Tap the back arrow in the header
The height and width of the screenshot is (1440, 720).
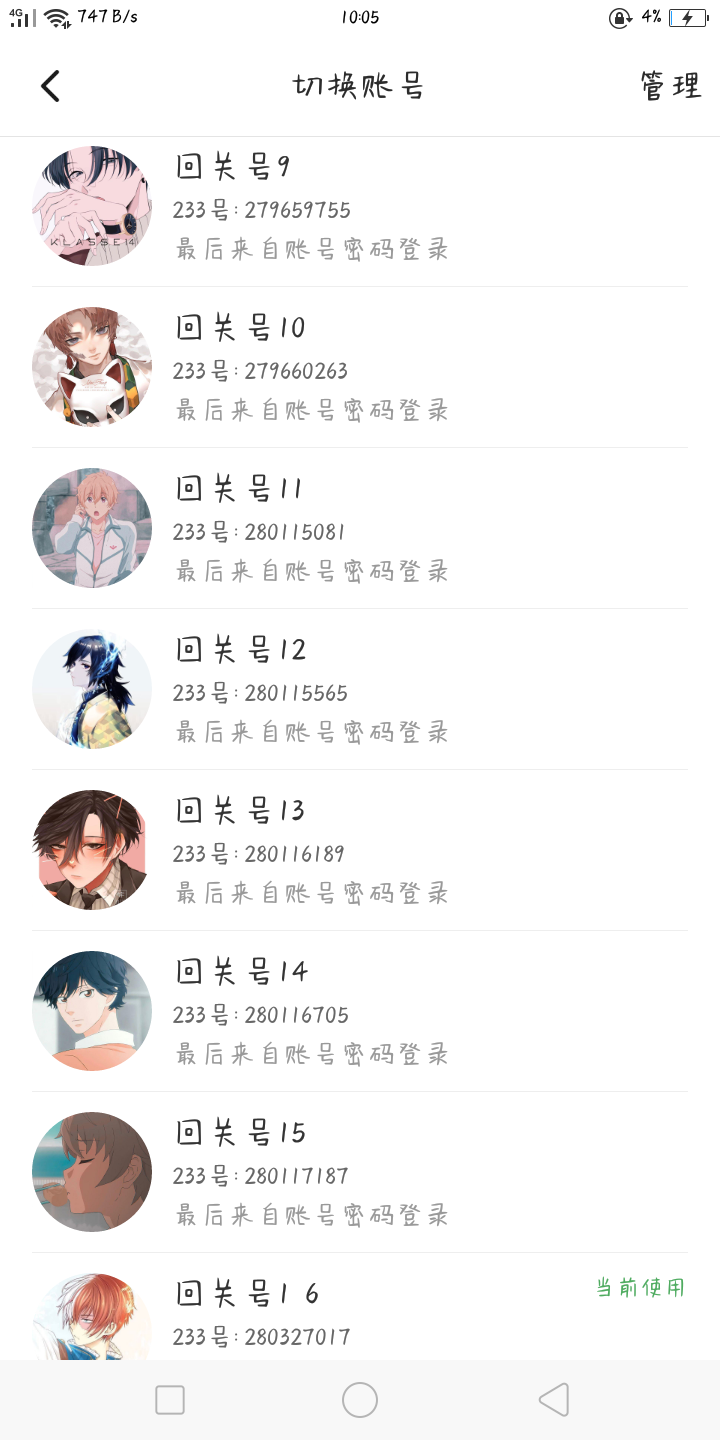pos(51,86)
